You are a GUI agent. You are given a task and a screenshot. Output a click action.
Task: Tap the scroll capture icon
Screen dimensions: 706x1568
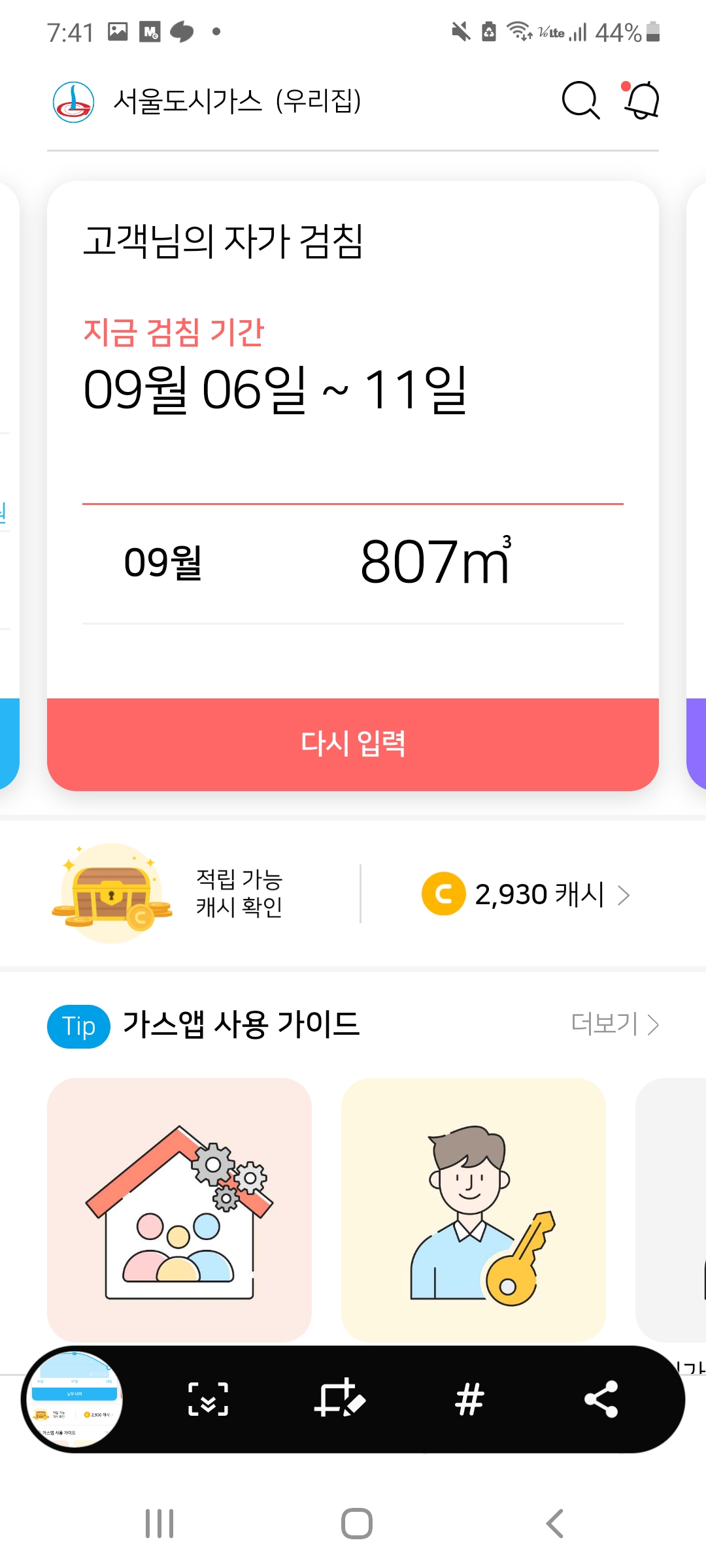pyautogui.click(x=209, y=1399)
